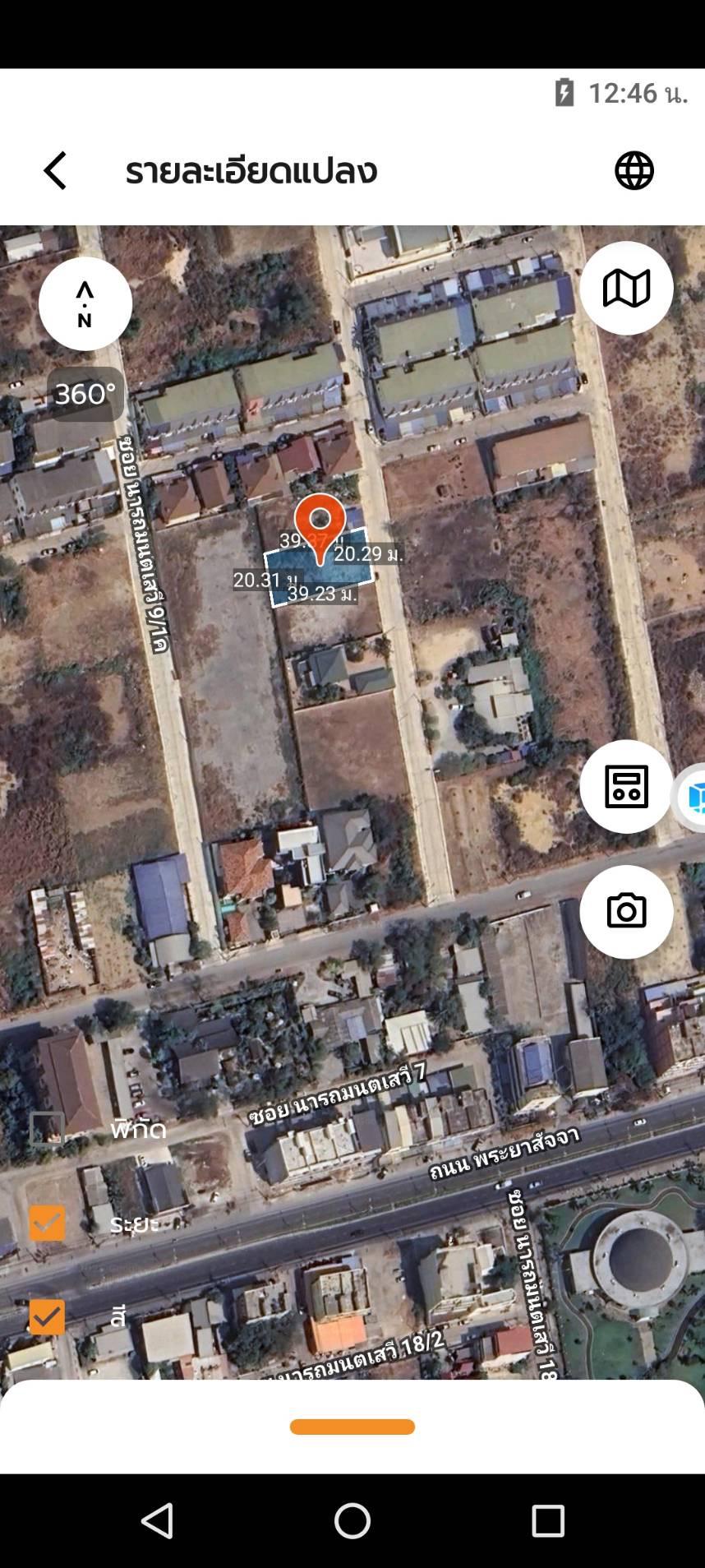
Task: Tap the system home button
Action: tap(352, 1521)
